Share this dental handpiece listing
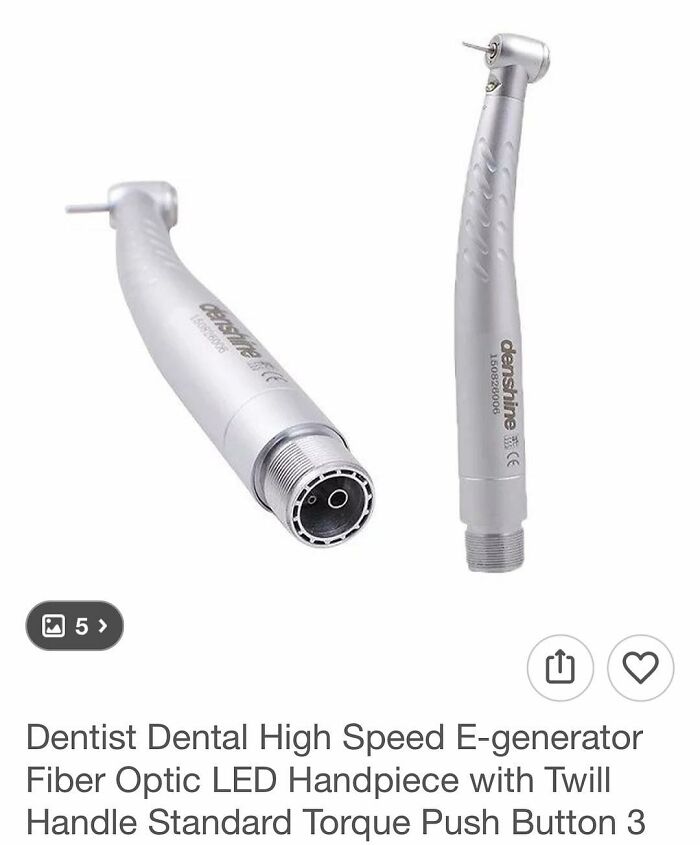This screenshot has height=845, width=700. tap(561, 667)
